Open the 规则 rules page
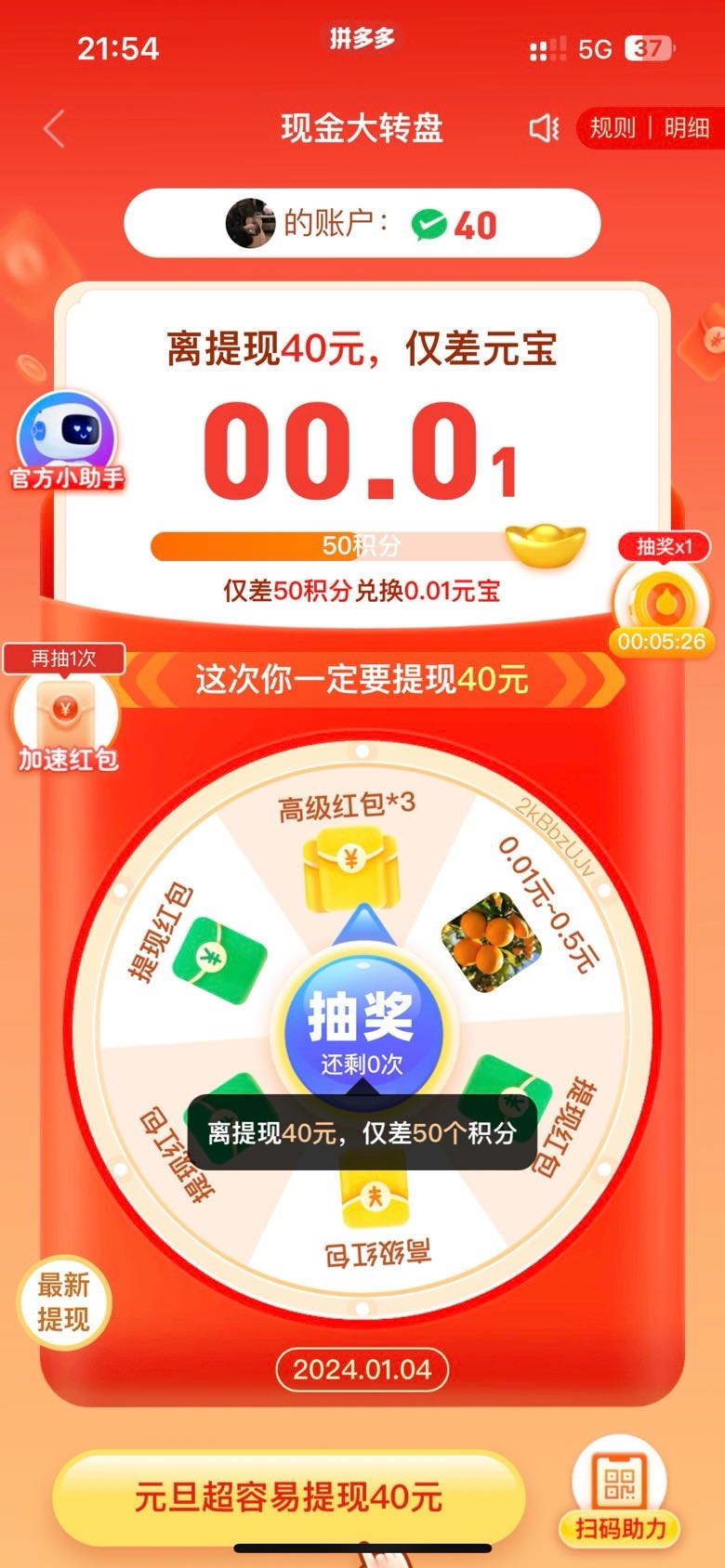This screenshot has width=725, height=1568. coord(613,128)
